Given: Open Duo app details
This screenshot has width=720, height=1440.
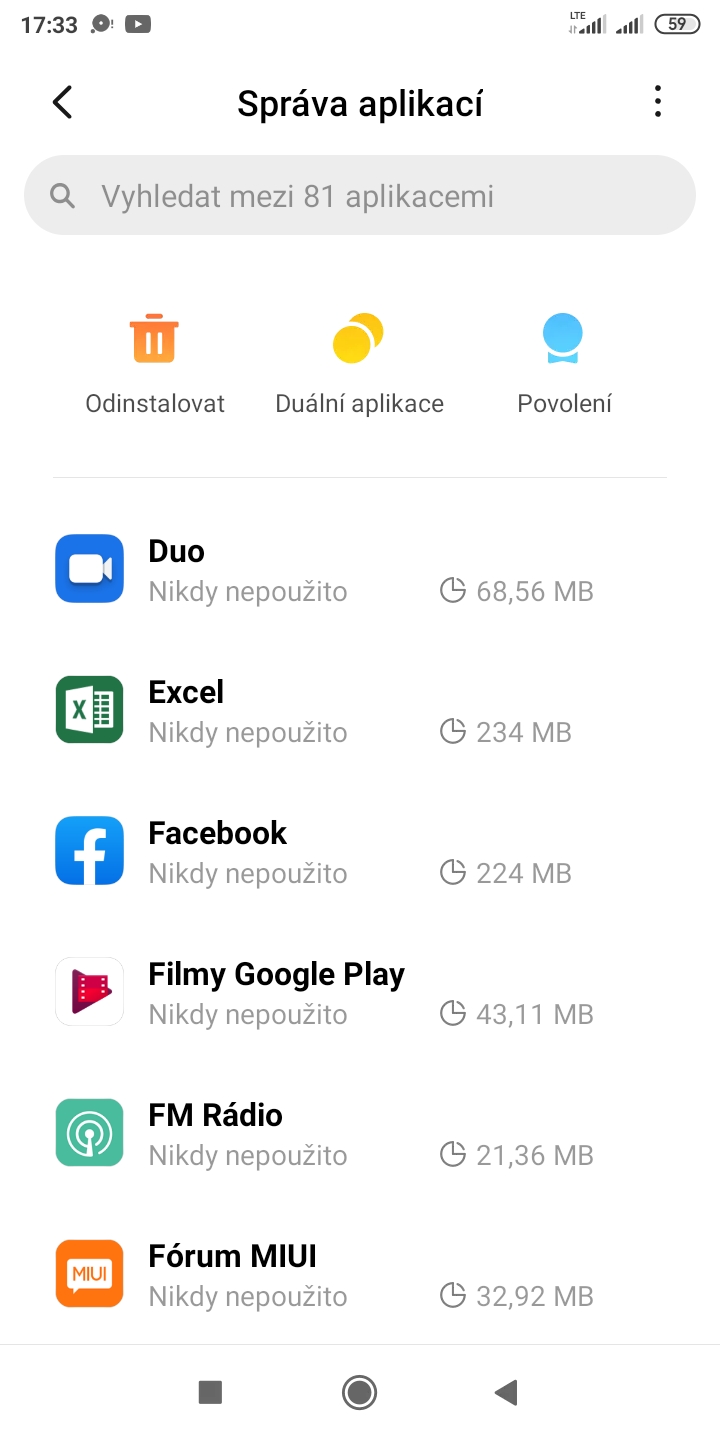Looking at the screenshot, I should (360, 570).
